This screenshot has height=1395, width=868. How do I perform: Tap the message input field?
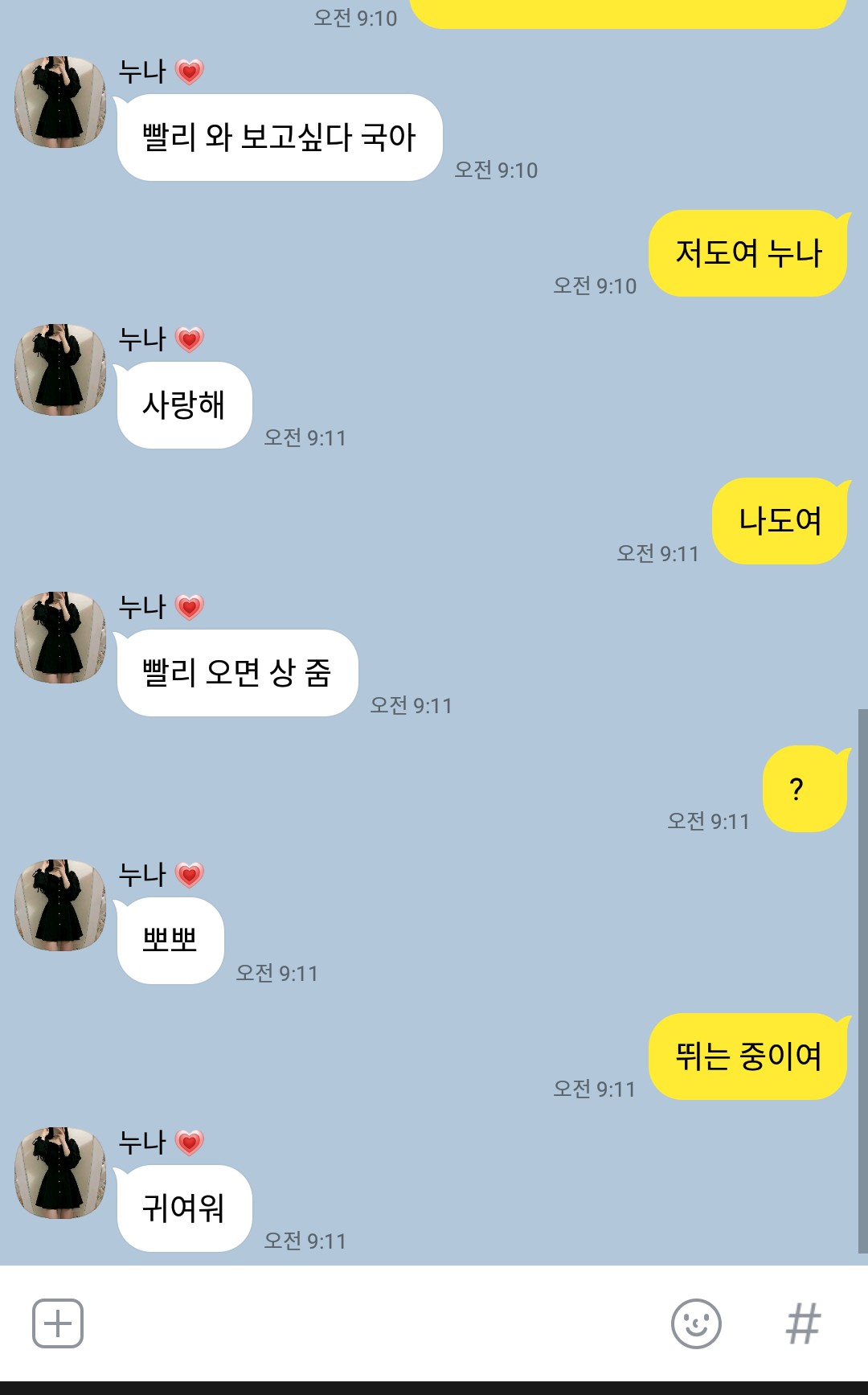370,1323
